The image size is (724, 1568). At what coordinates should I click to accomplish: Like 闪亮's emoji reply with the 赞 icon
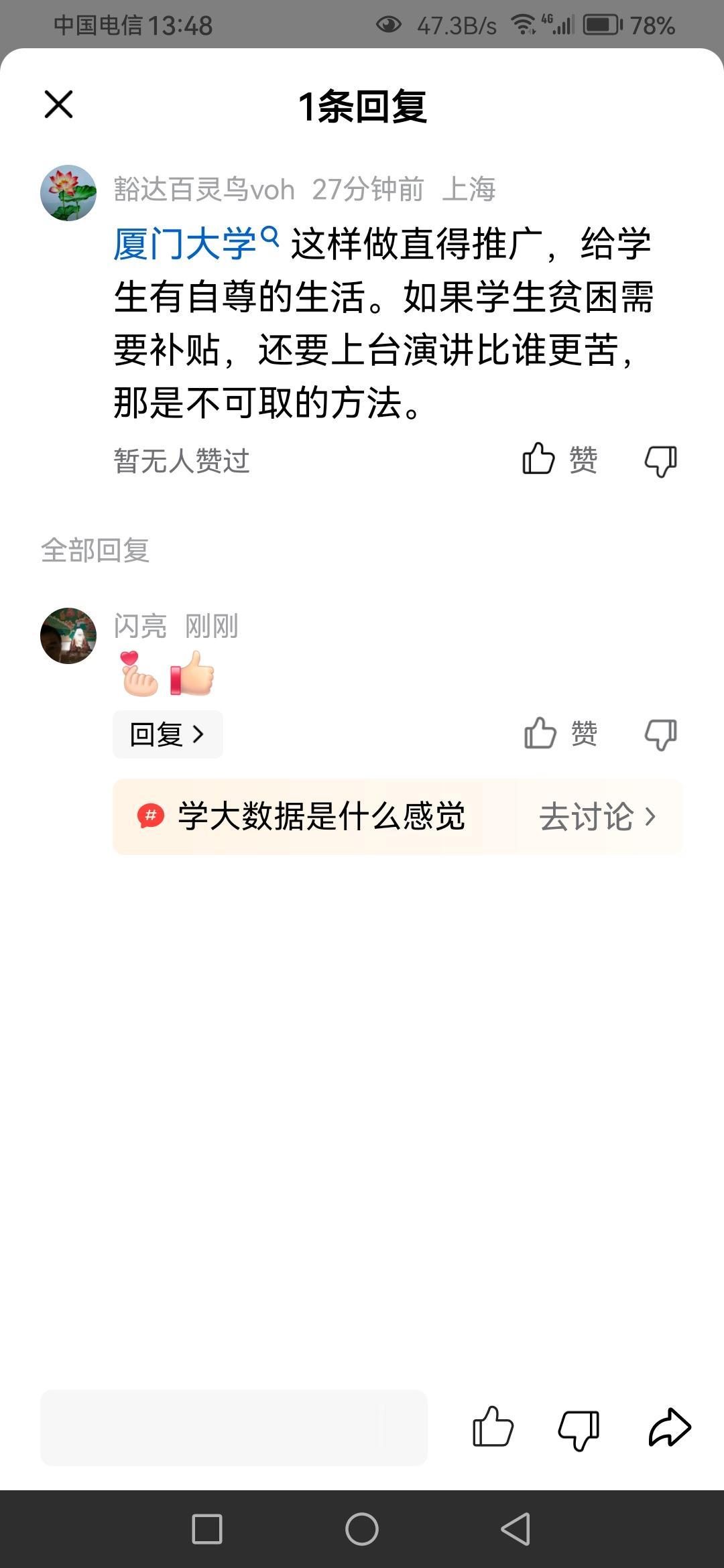(x=540, y=734)
